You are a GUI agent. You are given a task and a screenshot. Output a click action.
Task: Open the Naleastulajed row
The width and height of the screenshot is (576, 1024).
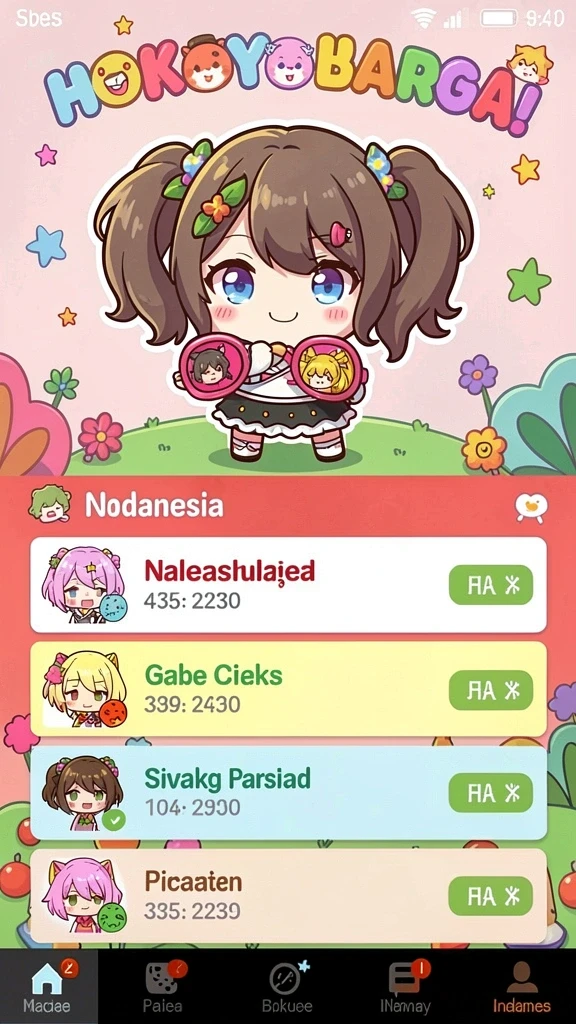pyautogui.click(x=288, y=584)
